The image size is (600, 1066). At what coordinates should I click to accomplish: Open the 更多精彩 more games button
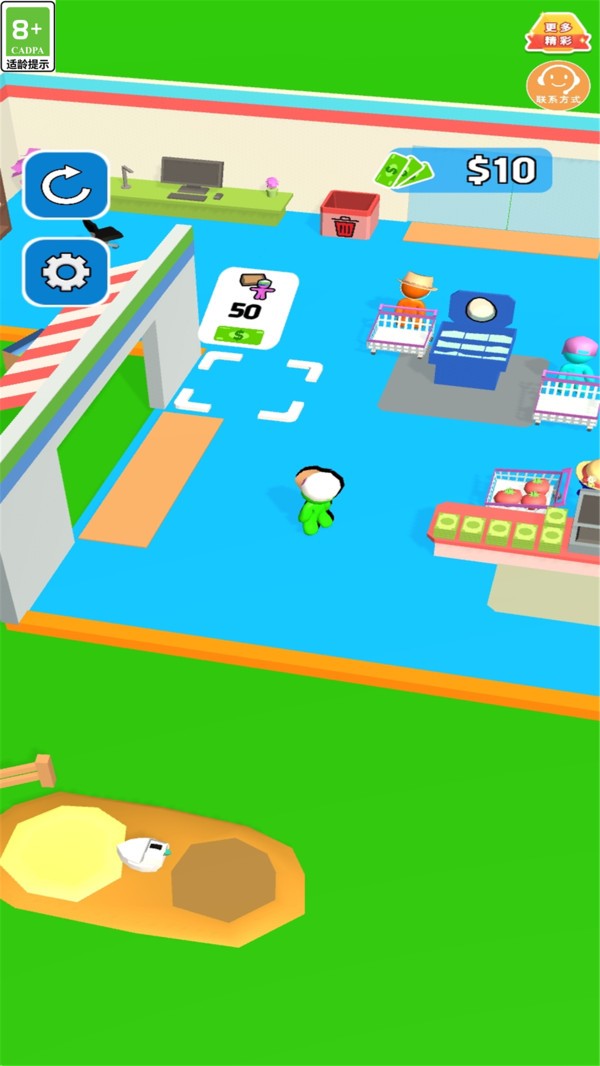tap(558, 32)
